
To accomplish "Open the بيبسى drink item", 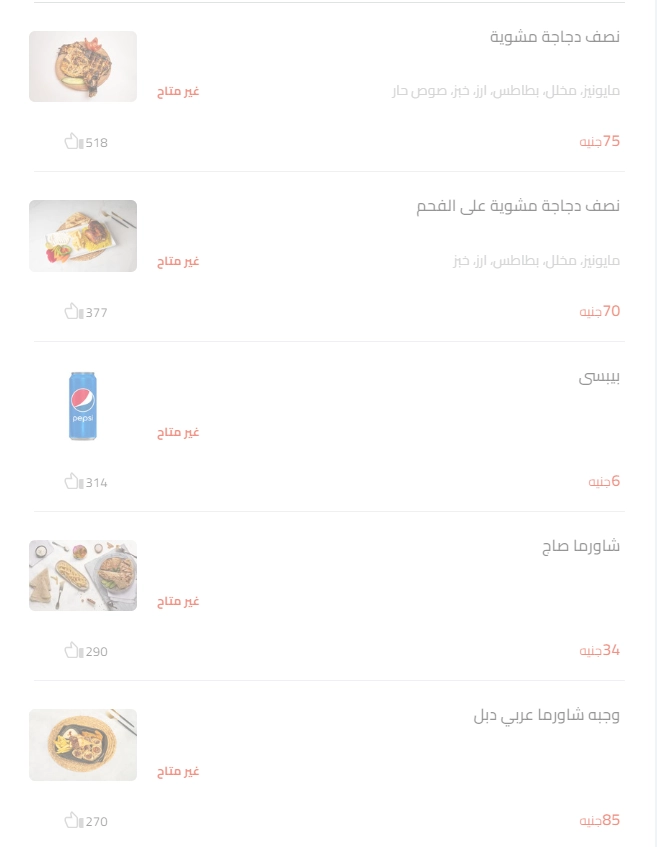I will (599, 377).
